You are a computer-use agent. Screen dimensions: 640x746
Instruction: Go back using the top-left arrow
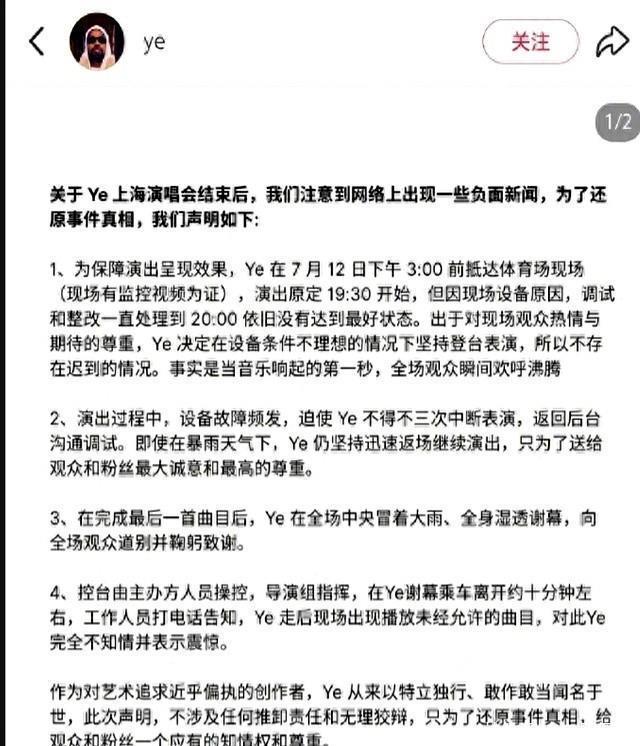tap(37, 41)
